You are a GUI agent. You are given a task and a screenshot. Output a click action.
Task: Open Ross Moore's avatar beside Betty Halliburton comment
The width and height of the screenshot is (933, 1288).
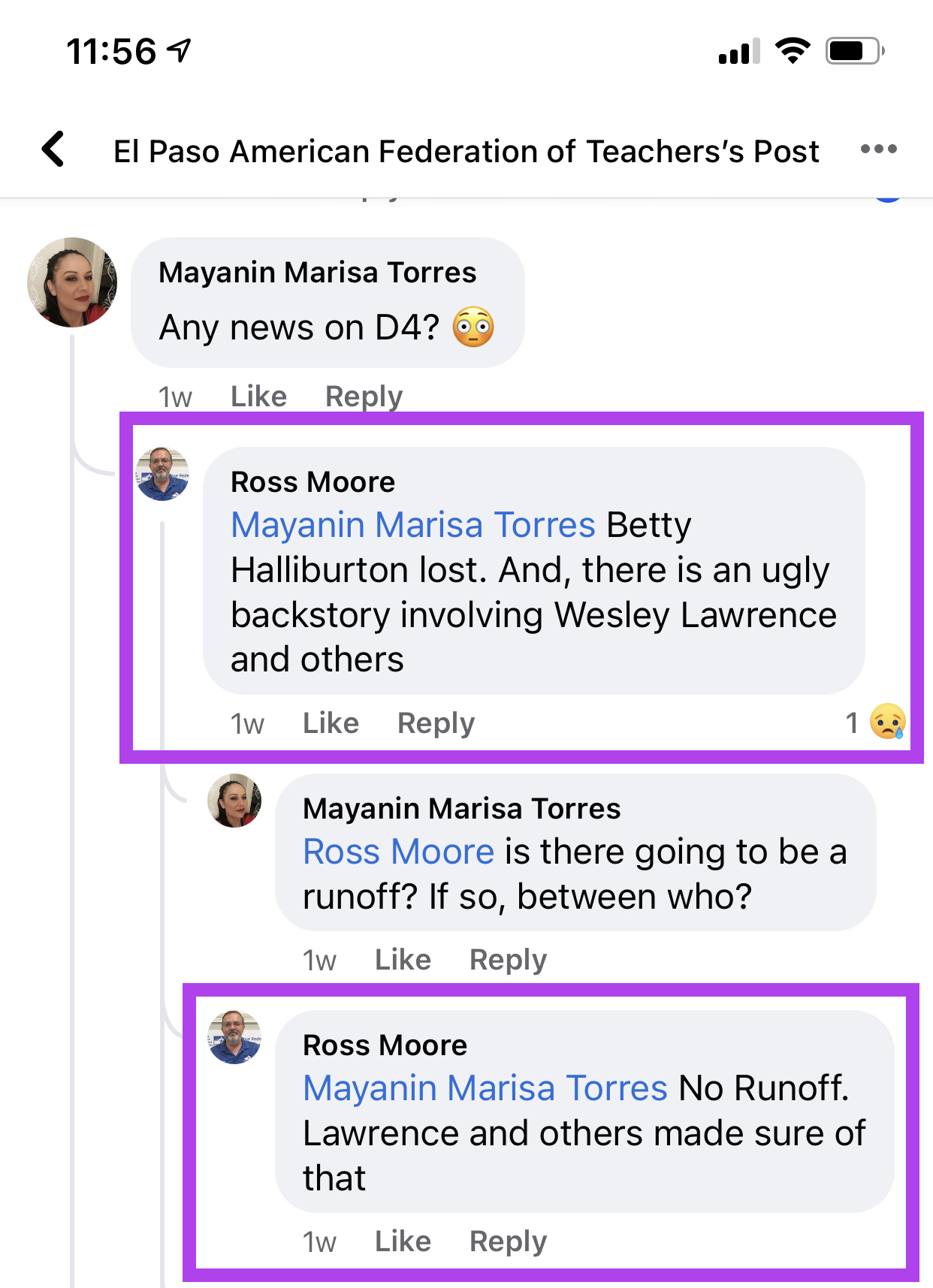pyautogui.click(x=162, y=474)
